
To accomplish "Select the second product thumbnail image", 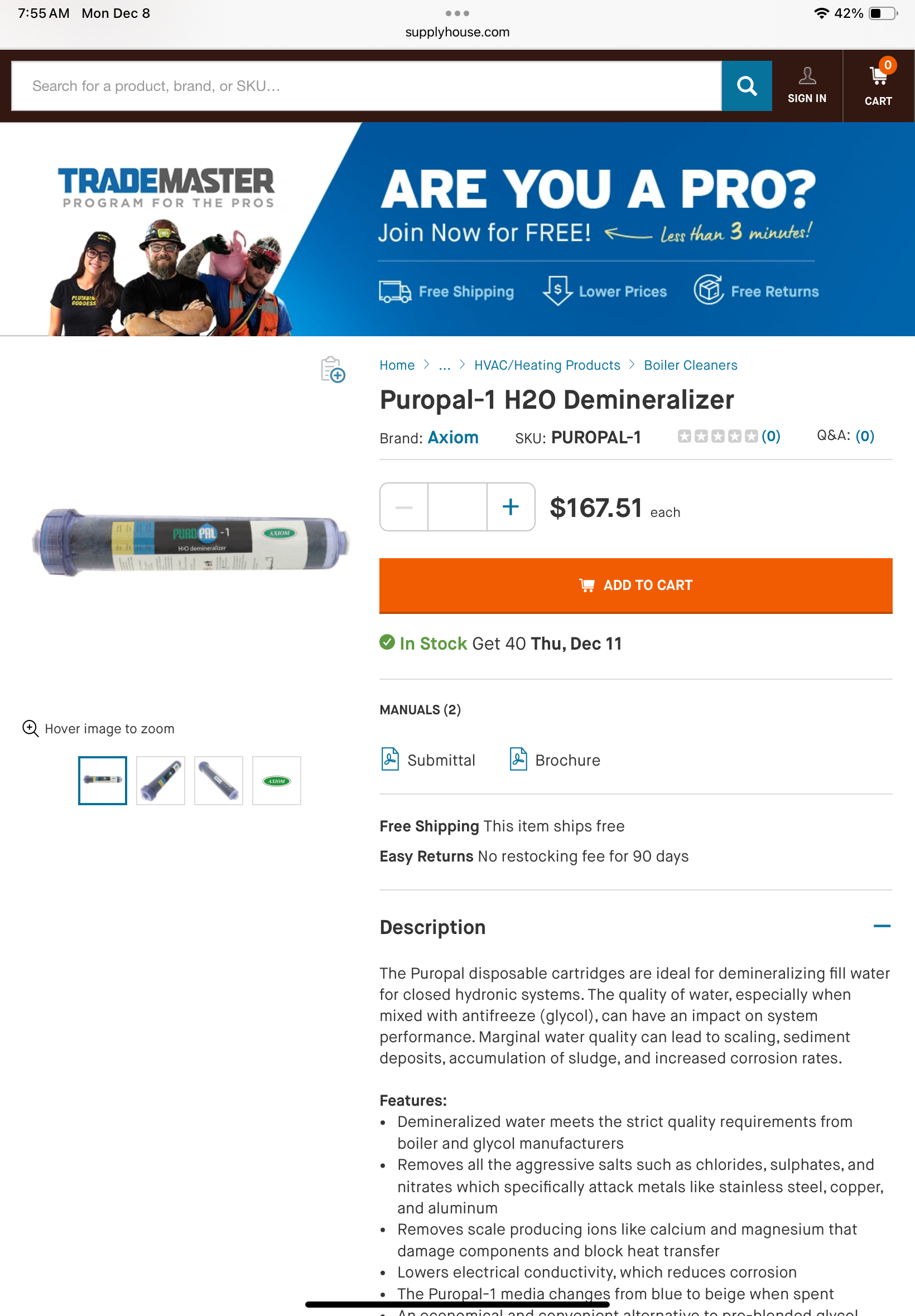I will point(161,780).
